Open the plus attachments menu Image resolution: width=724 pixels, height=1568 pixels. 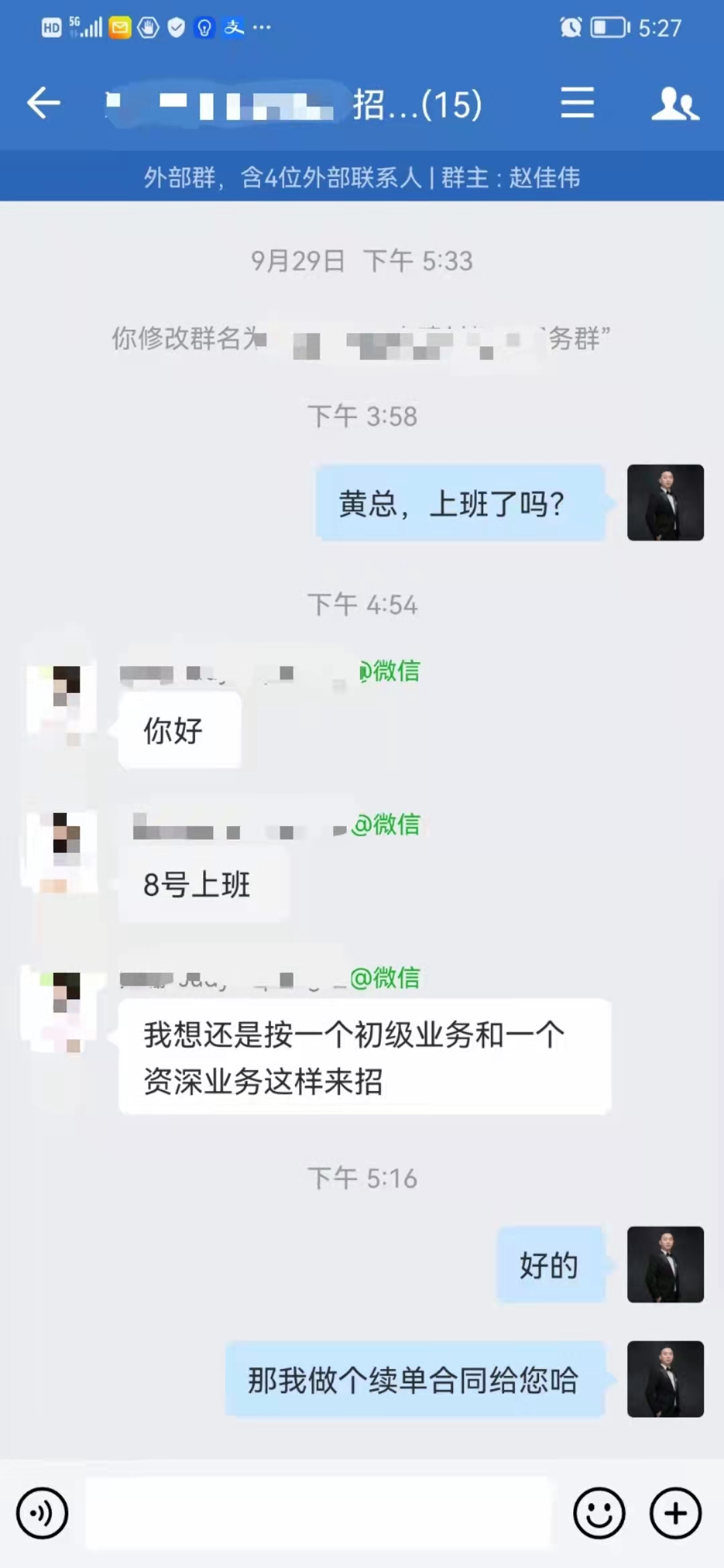coord(675,1513)
